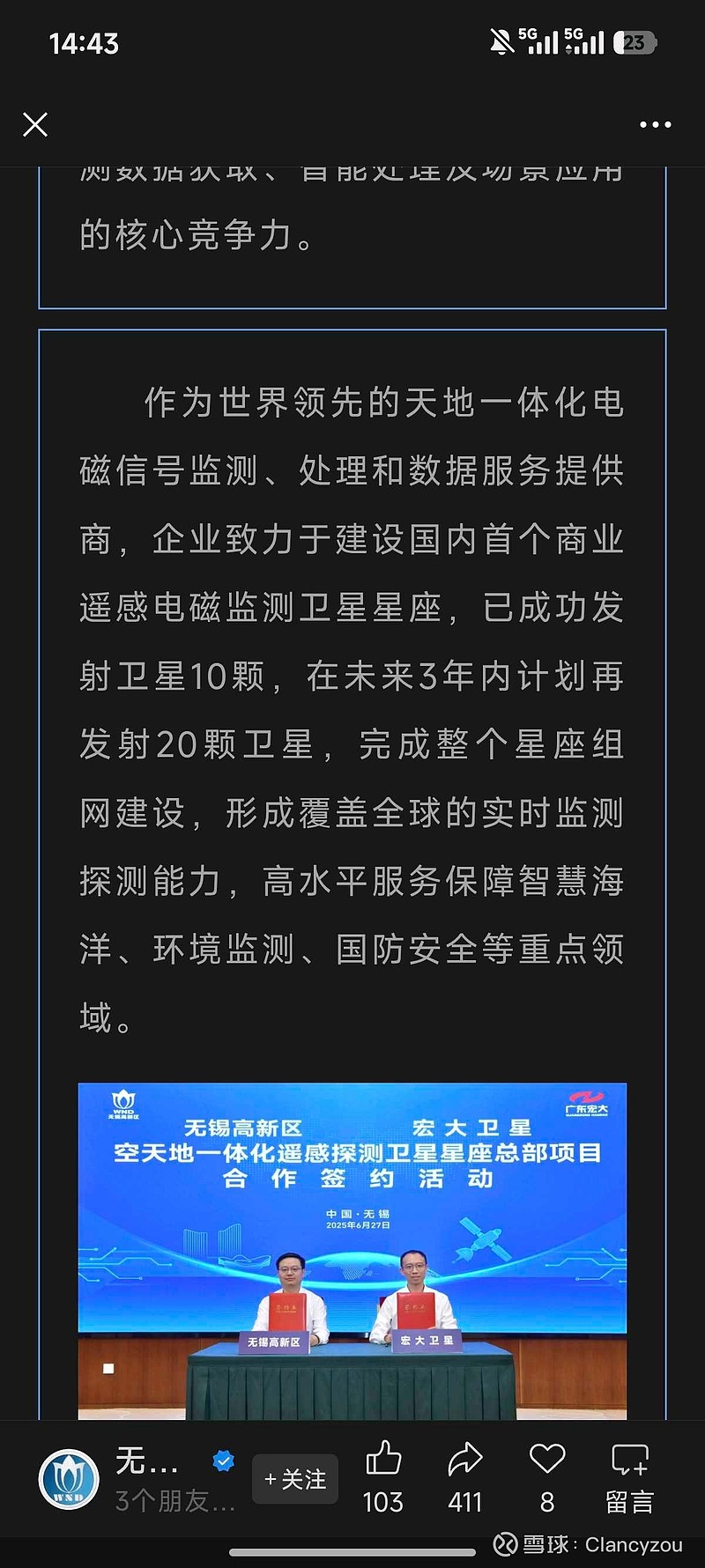This screenshot has height=1568, width=705.
Task: Tap the heart favorite icon
Action: click(x=545, y=1459)
